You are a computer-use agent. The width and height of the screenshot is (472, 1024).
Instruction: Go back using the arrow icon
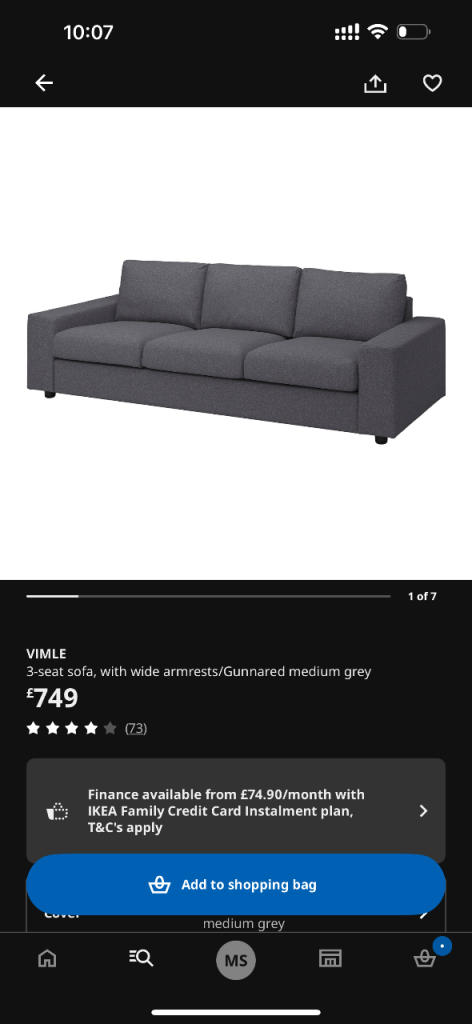coord(44,83)
